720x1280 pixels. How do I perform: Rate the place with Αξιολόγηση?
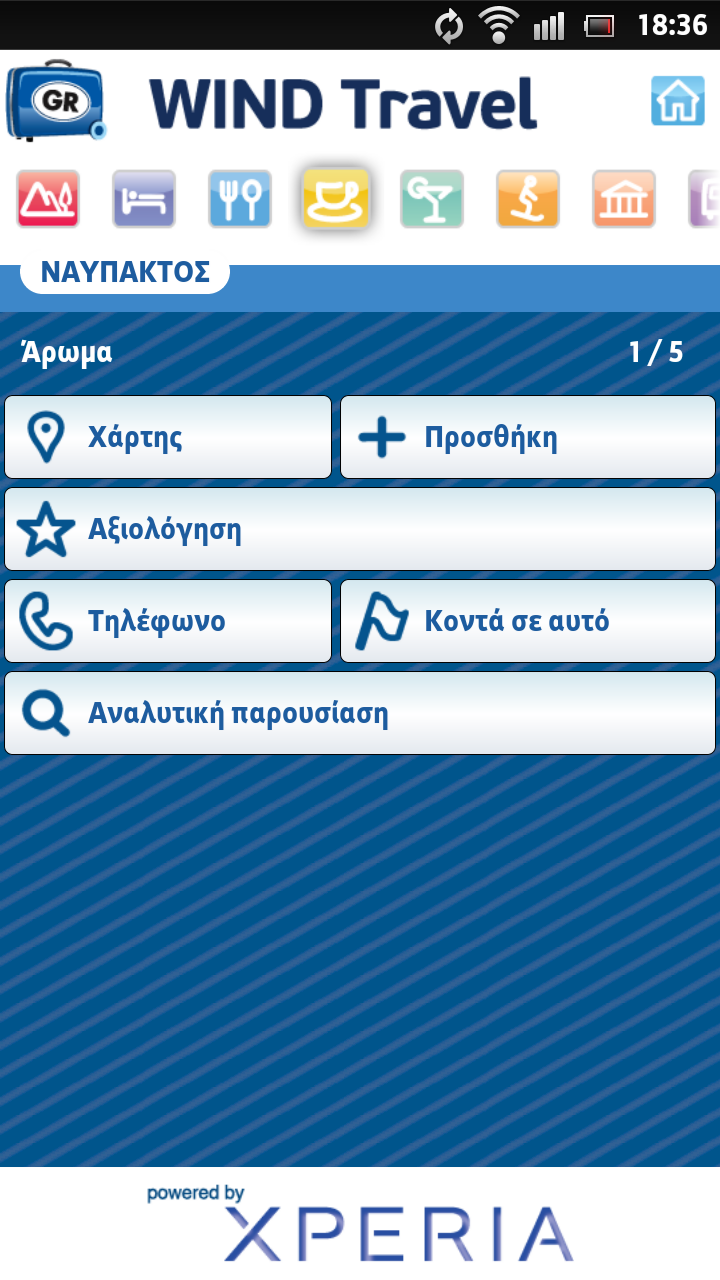pyautogui.click(x=360, y=529)
